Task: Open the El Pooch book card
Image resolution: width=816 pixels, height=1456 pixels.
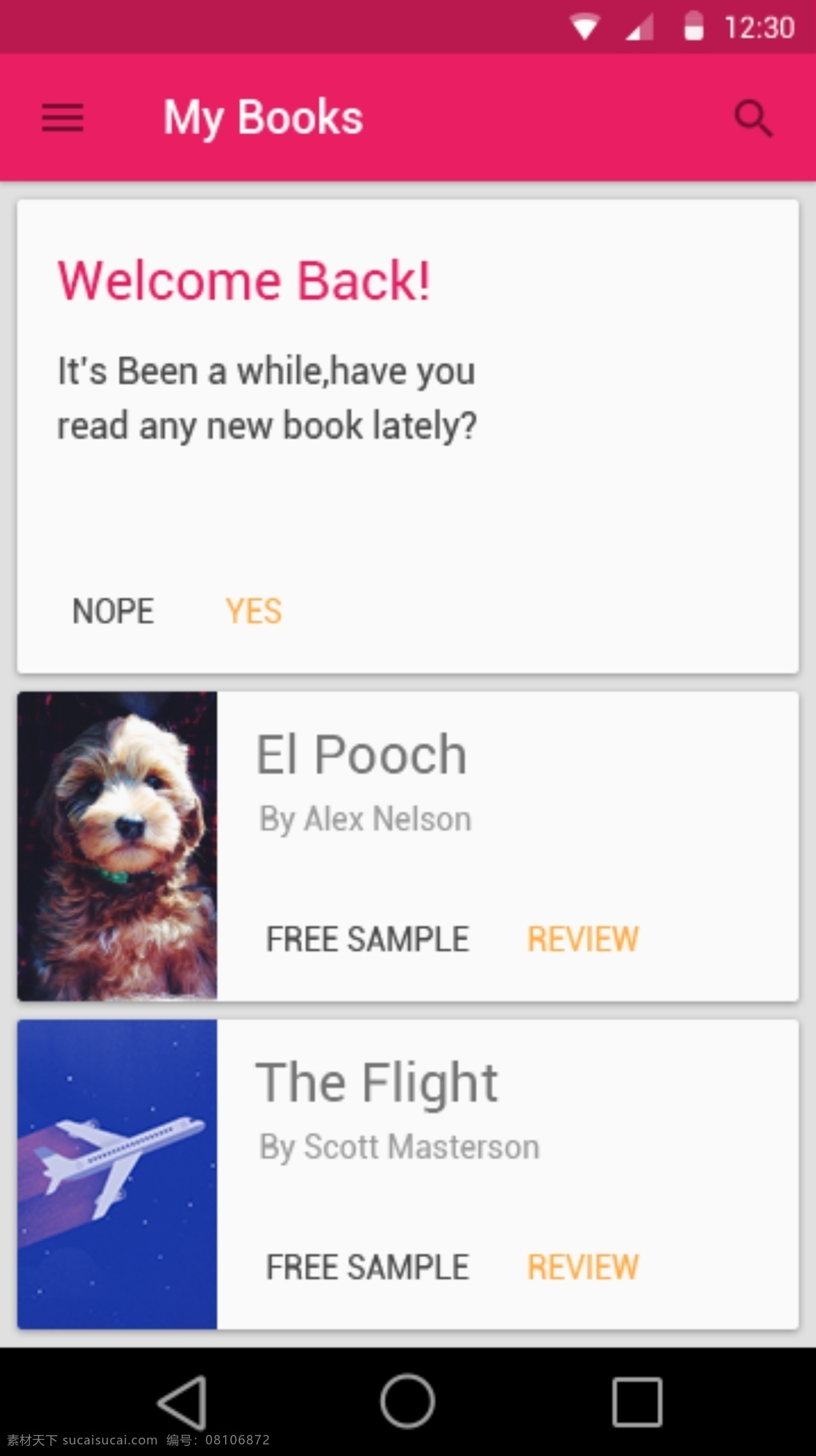Action: pos(408,846)
